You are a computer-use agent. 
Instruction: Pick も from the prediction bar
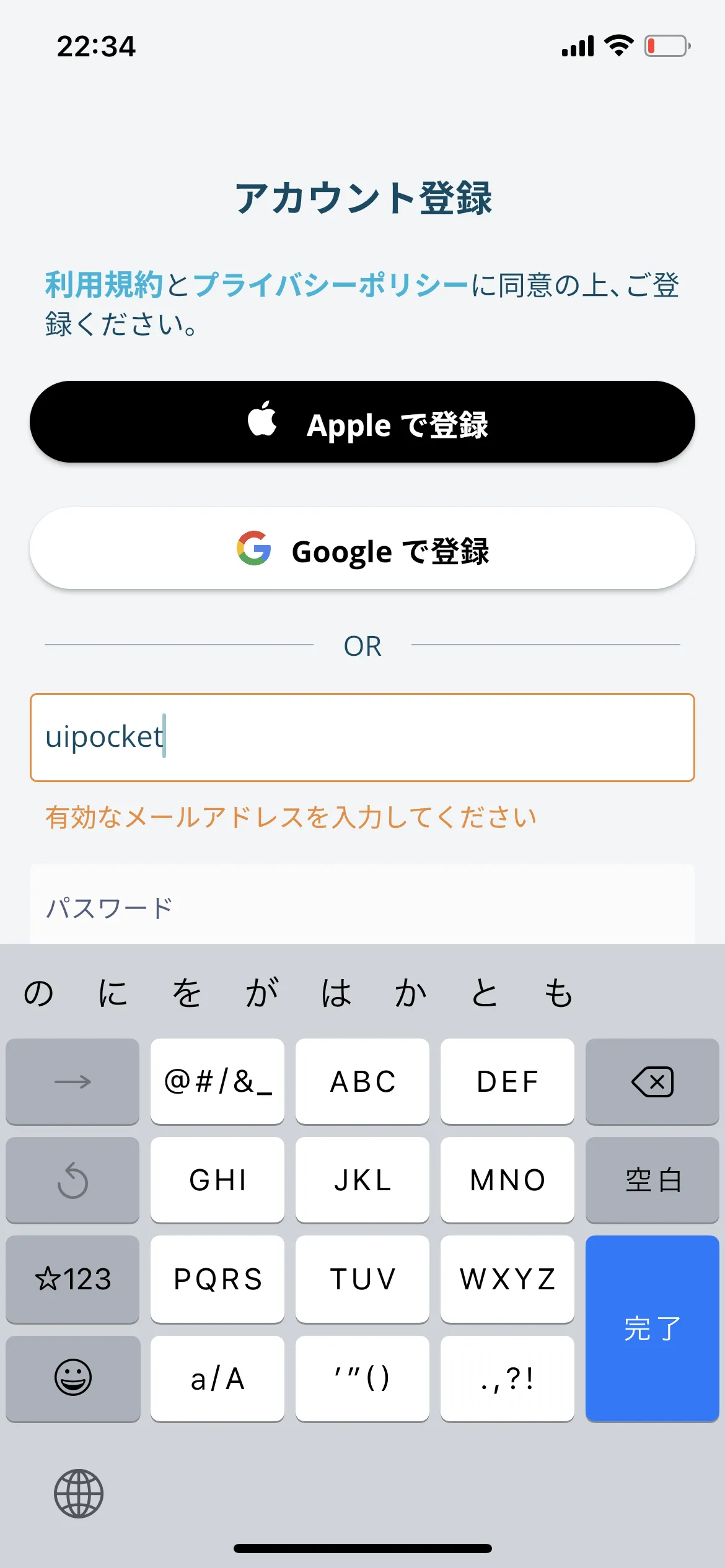(x=558, y=991)
